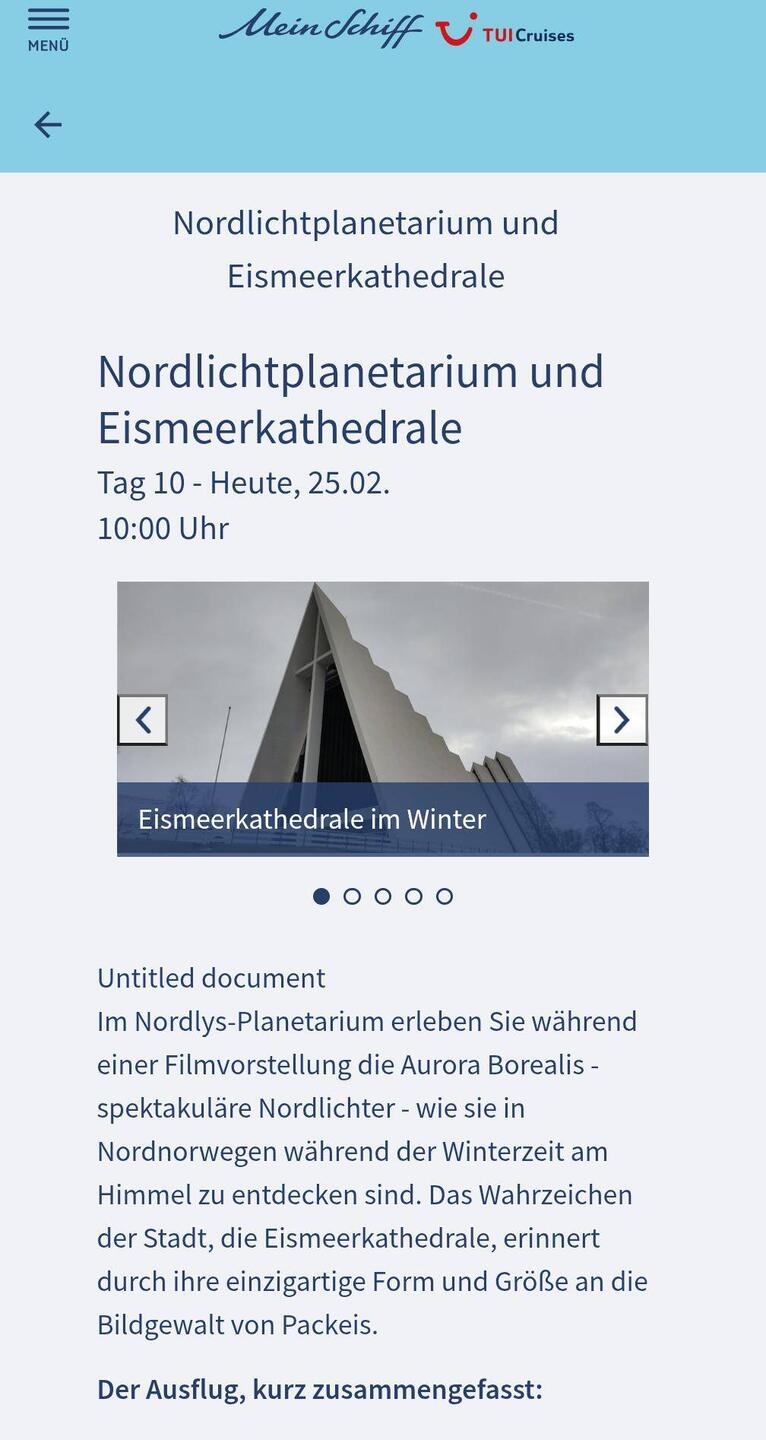Go back with the arrow icon

[48, 125]
